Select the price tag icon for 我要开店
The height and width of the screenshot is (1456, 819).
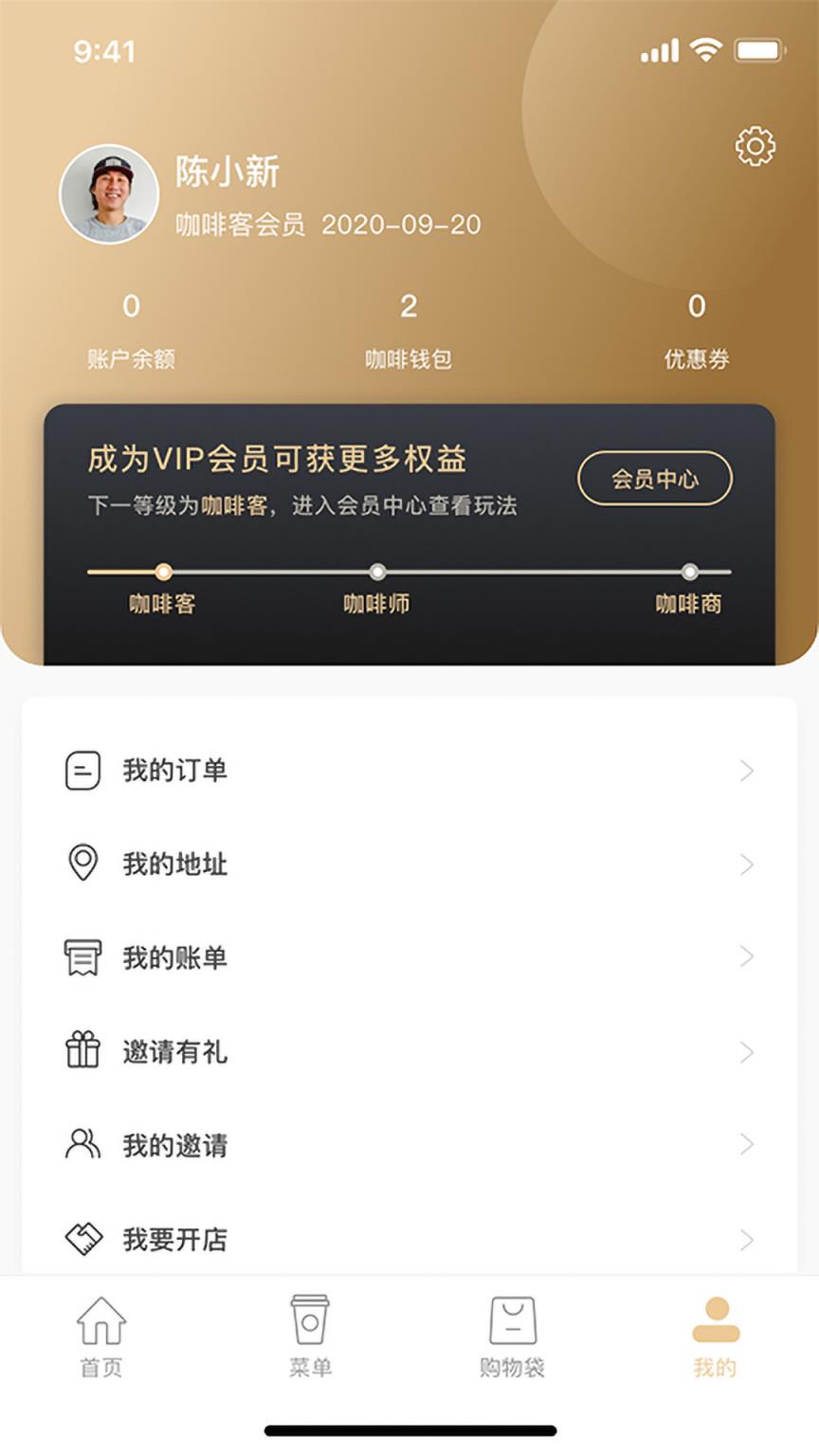click(82, 1237)
